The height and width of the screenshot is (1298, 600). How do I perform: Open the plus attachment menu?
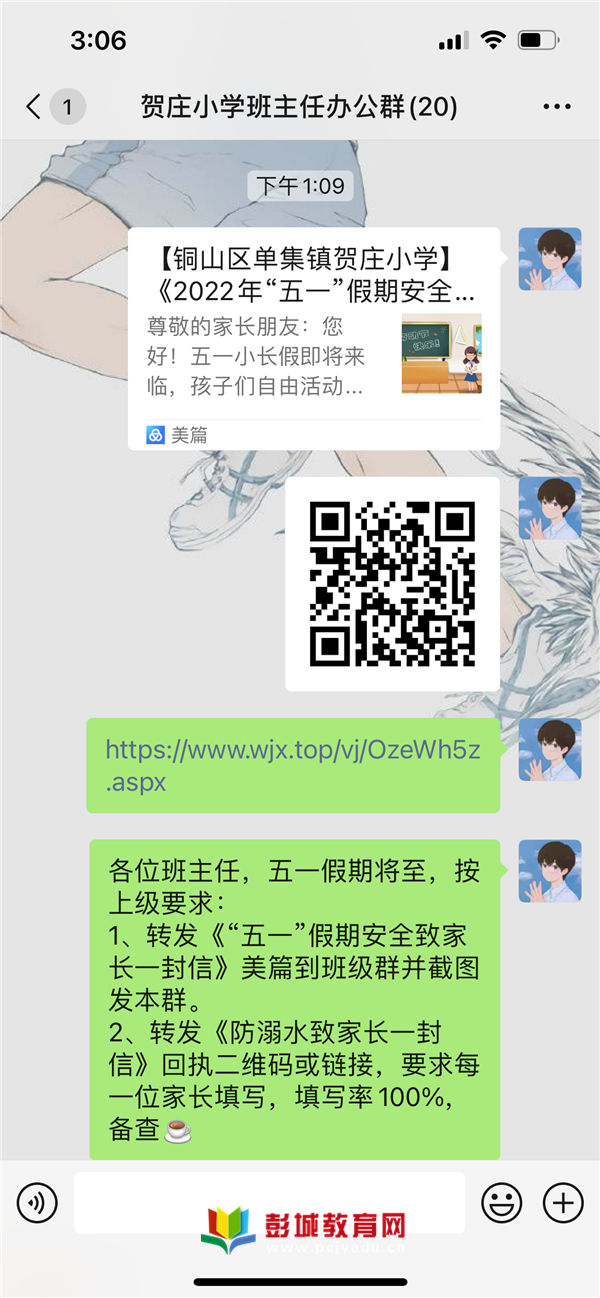(562, 1202)
